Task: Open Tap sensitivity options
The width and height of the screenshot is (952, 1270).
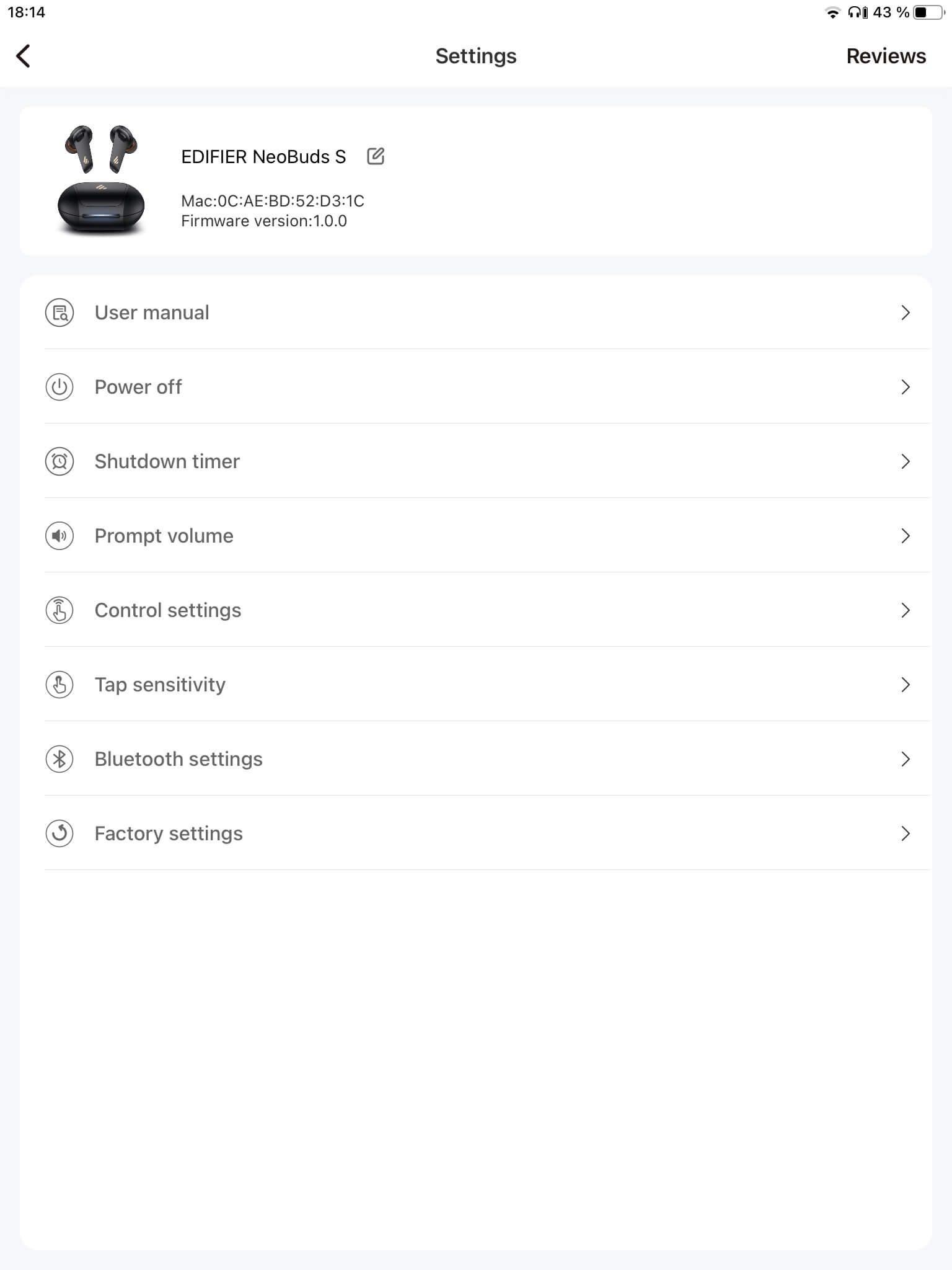Action: pyautogui.click(x=476, y=685)
